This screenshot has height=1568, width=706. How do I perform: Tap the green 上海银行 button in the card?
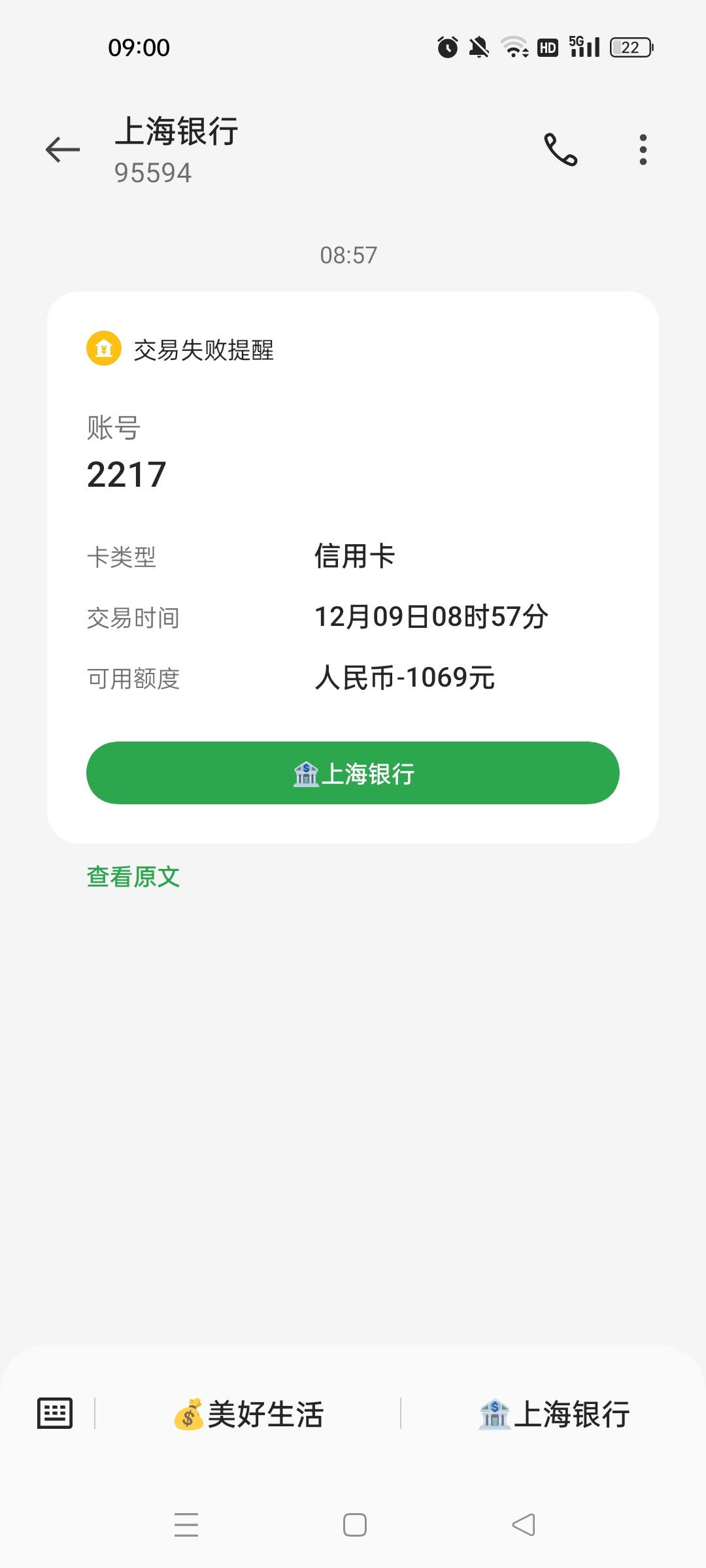(353, 773)
